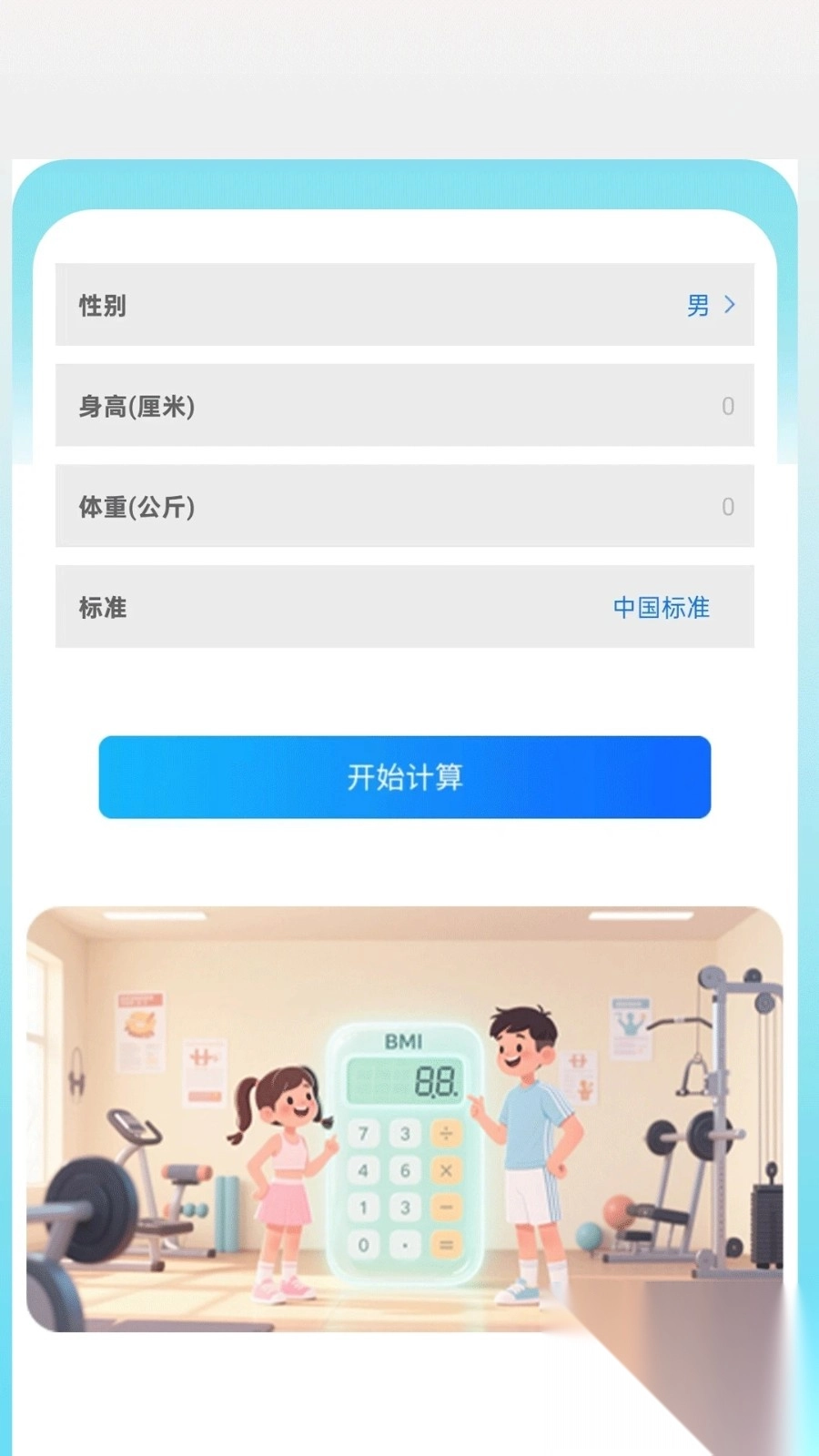Select the 标准 row
This screenshot has width=819, height=1456.
(x=405, y=608)
